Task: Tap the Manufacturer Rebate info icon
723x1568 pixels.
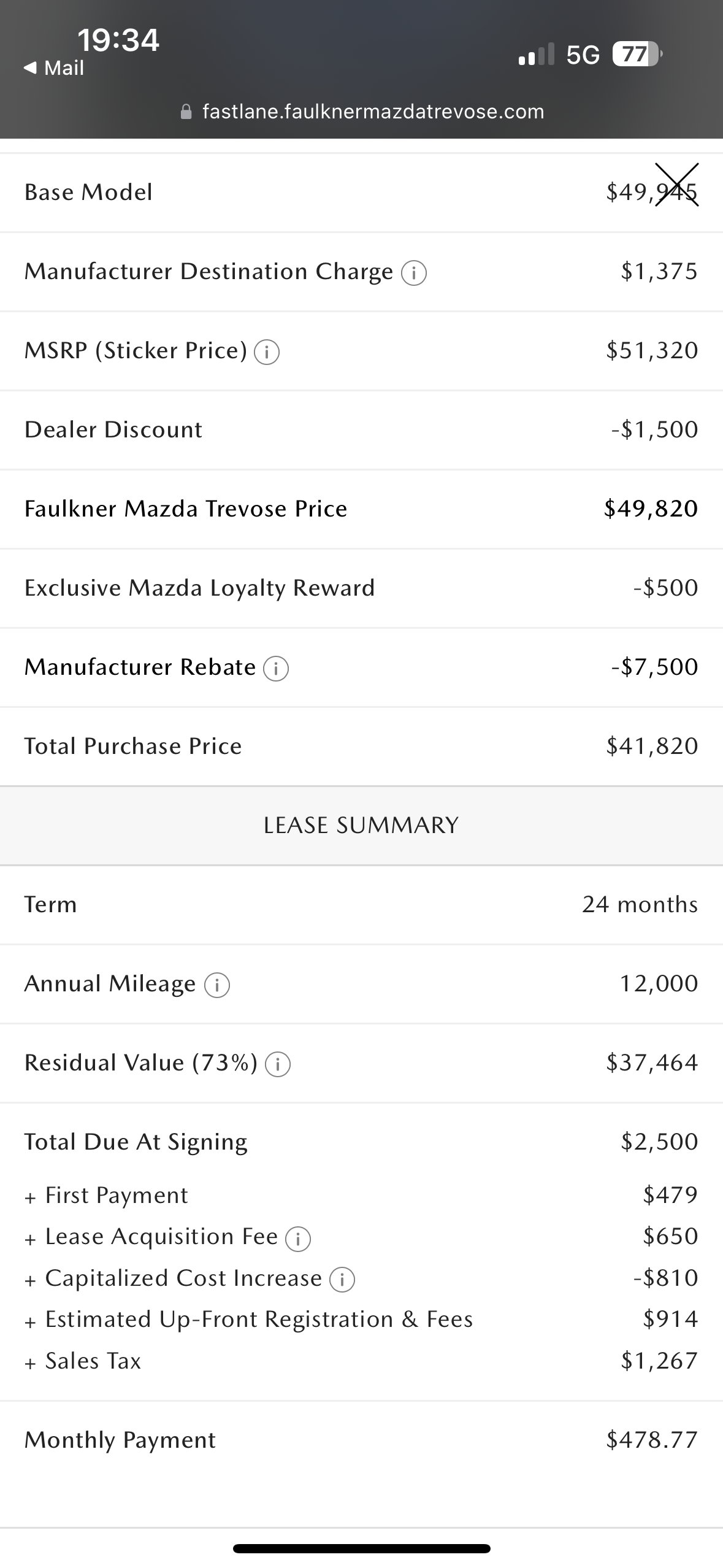Action: 275,668
